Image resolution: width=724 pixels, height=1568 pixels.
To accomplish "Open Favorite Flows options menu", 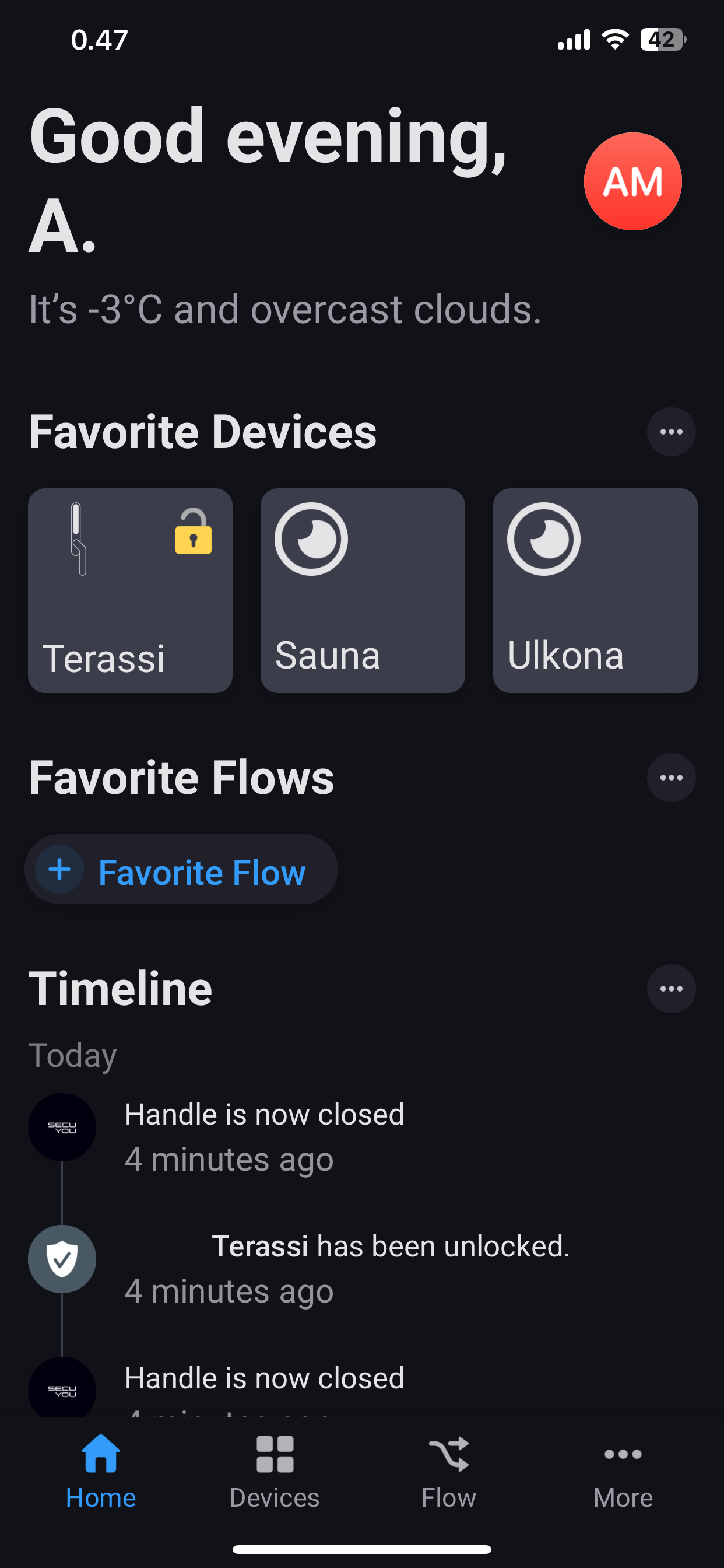I will coord(670,778).
